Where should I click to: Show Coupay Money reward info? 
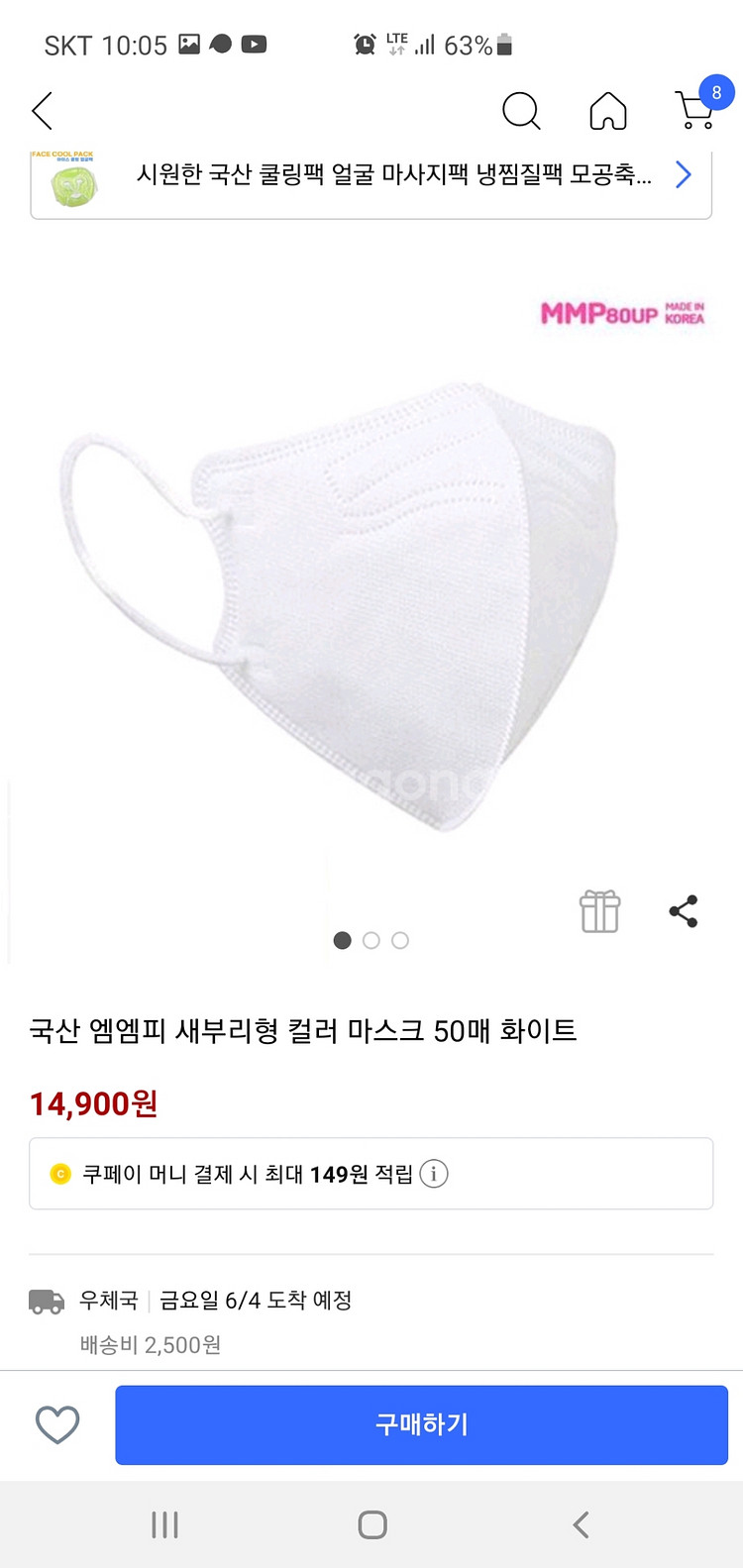434,1174
